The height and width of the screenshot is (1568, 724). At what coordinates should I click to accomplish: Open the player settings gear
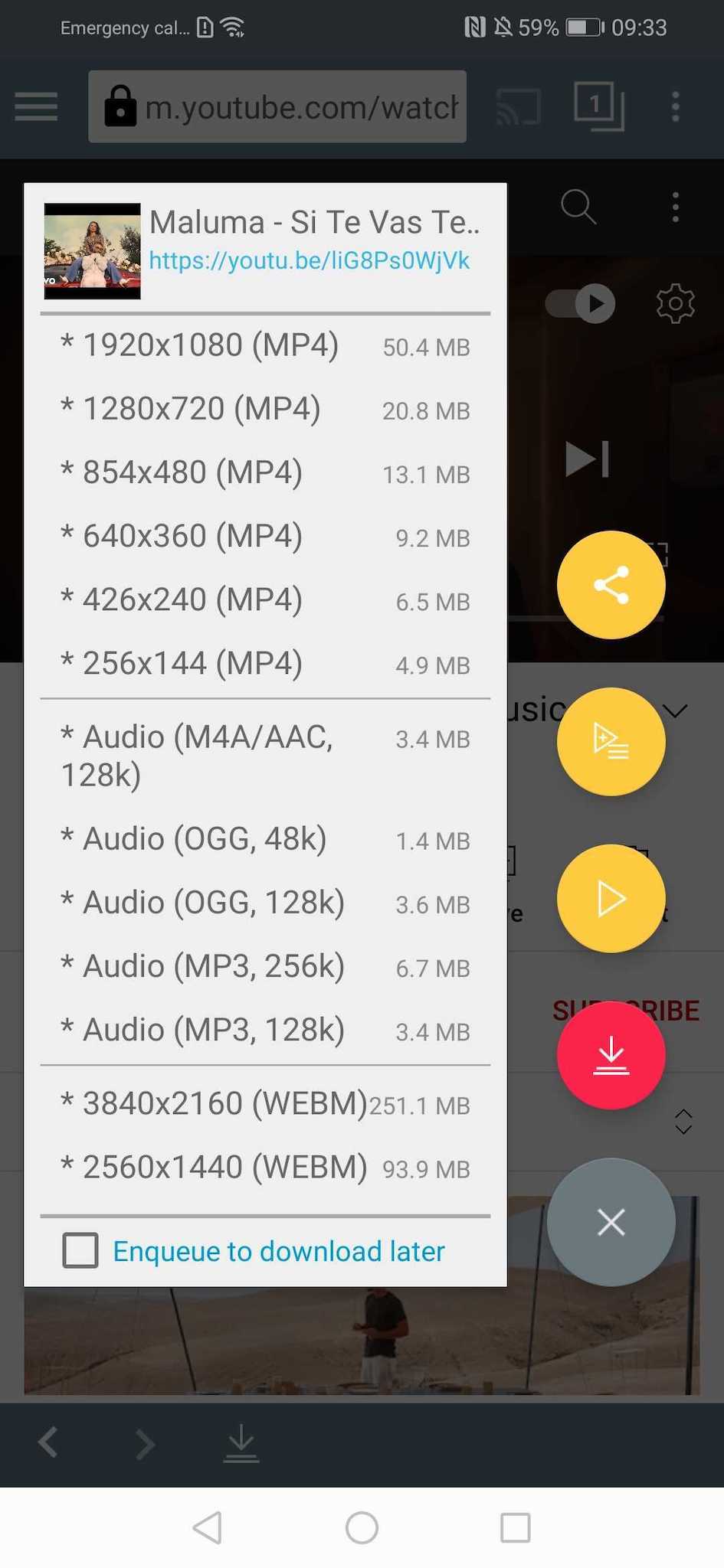675,303
